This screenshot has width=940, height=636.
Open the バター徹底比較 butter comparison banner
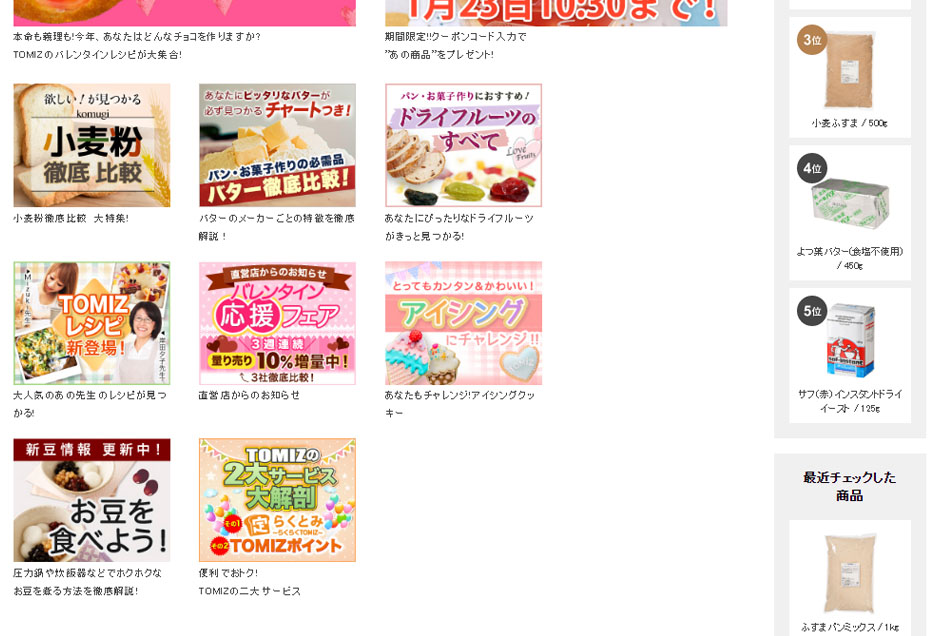pyautogui.click(x=277, y=145)
